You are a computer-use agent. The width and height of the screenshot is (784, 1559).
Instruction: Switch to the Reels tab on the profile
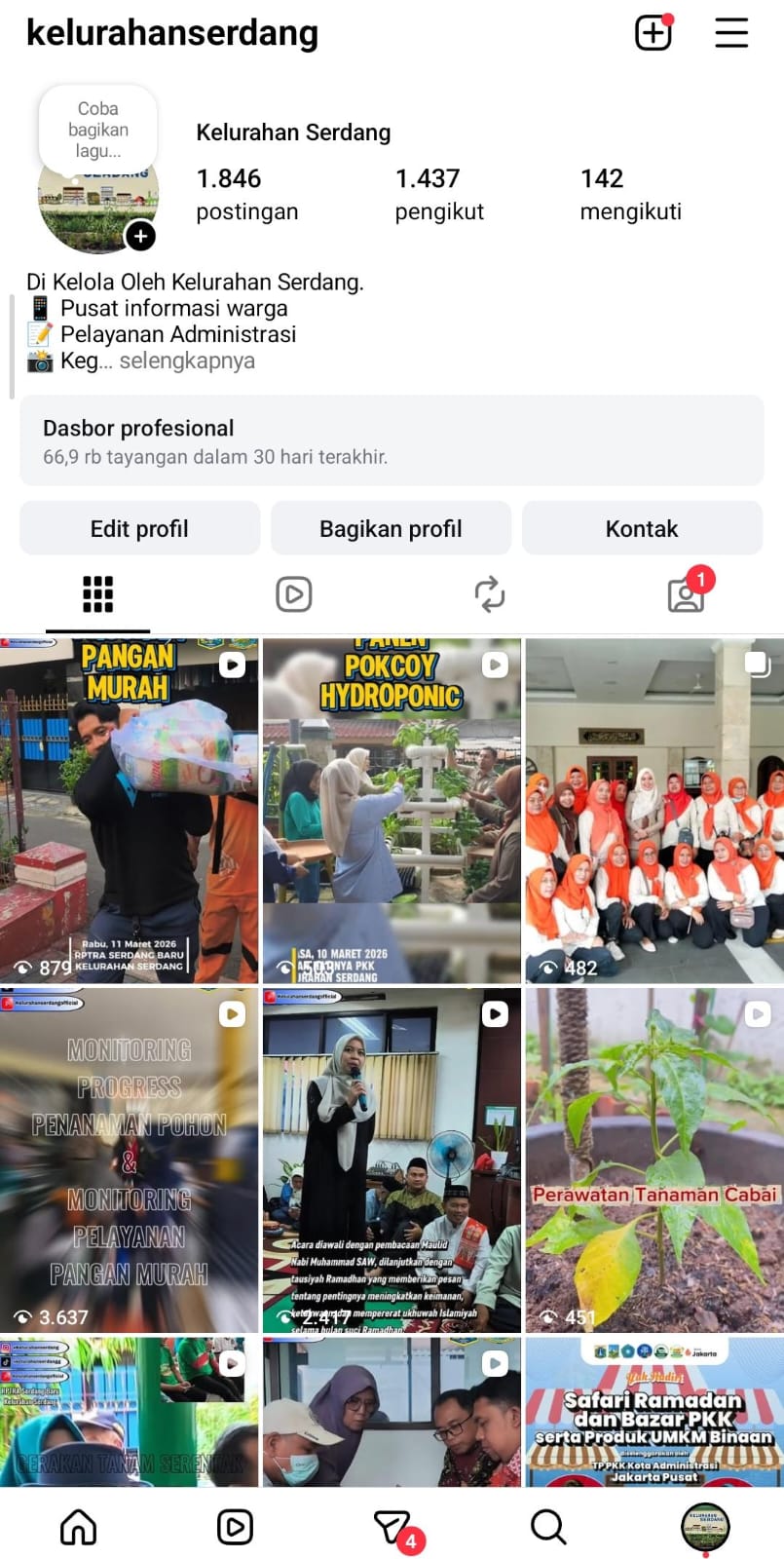[293, 593]
